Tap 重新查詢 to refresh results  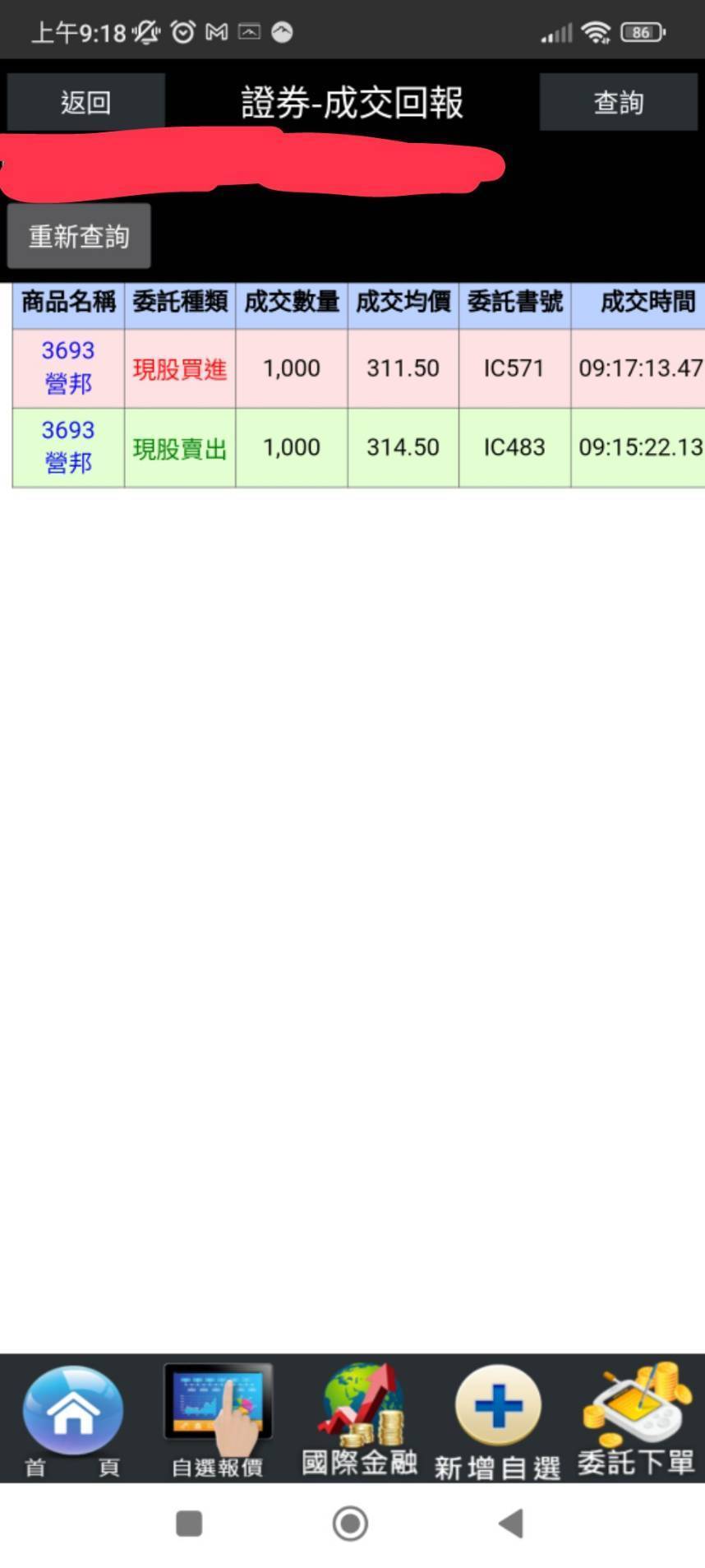point(79,237)
